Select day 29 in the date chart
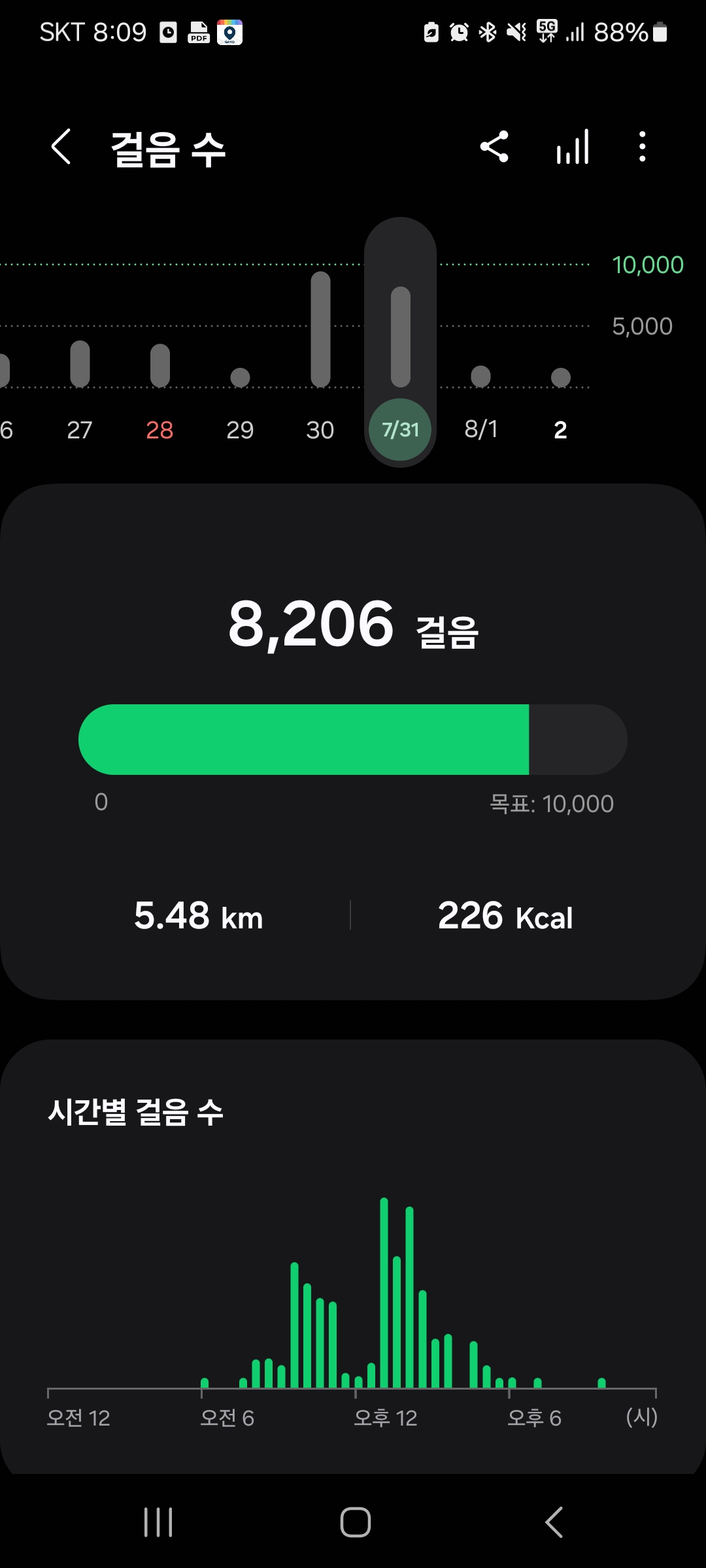The image size is (706, 1568). click(240, 429)
